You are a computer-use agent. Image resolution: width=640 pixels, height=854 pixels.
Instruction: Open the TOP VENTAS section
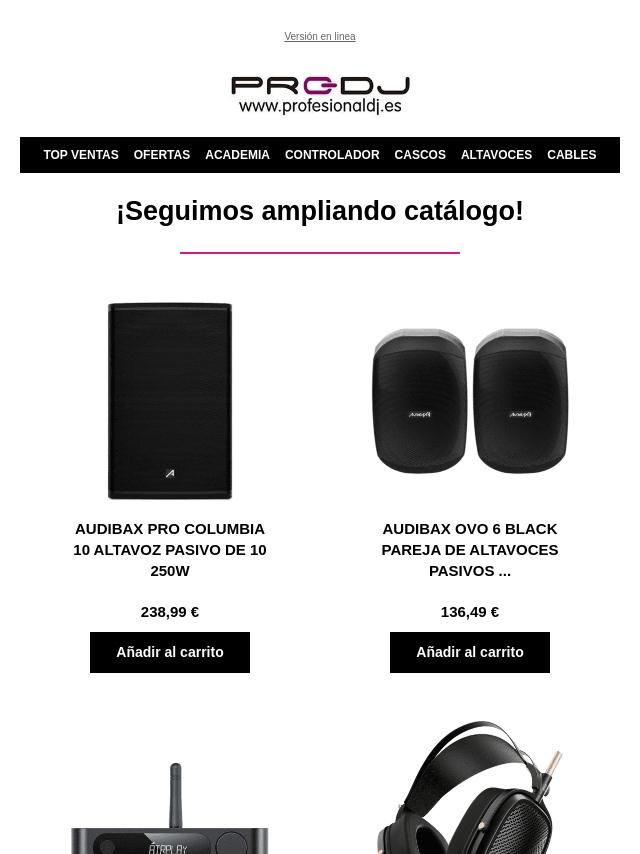click(81, 155)
